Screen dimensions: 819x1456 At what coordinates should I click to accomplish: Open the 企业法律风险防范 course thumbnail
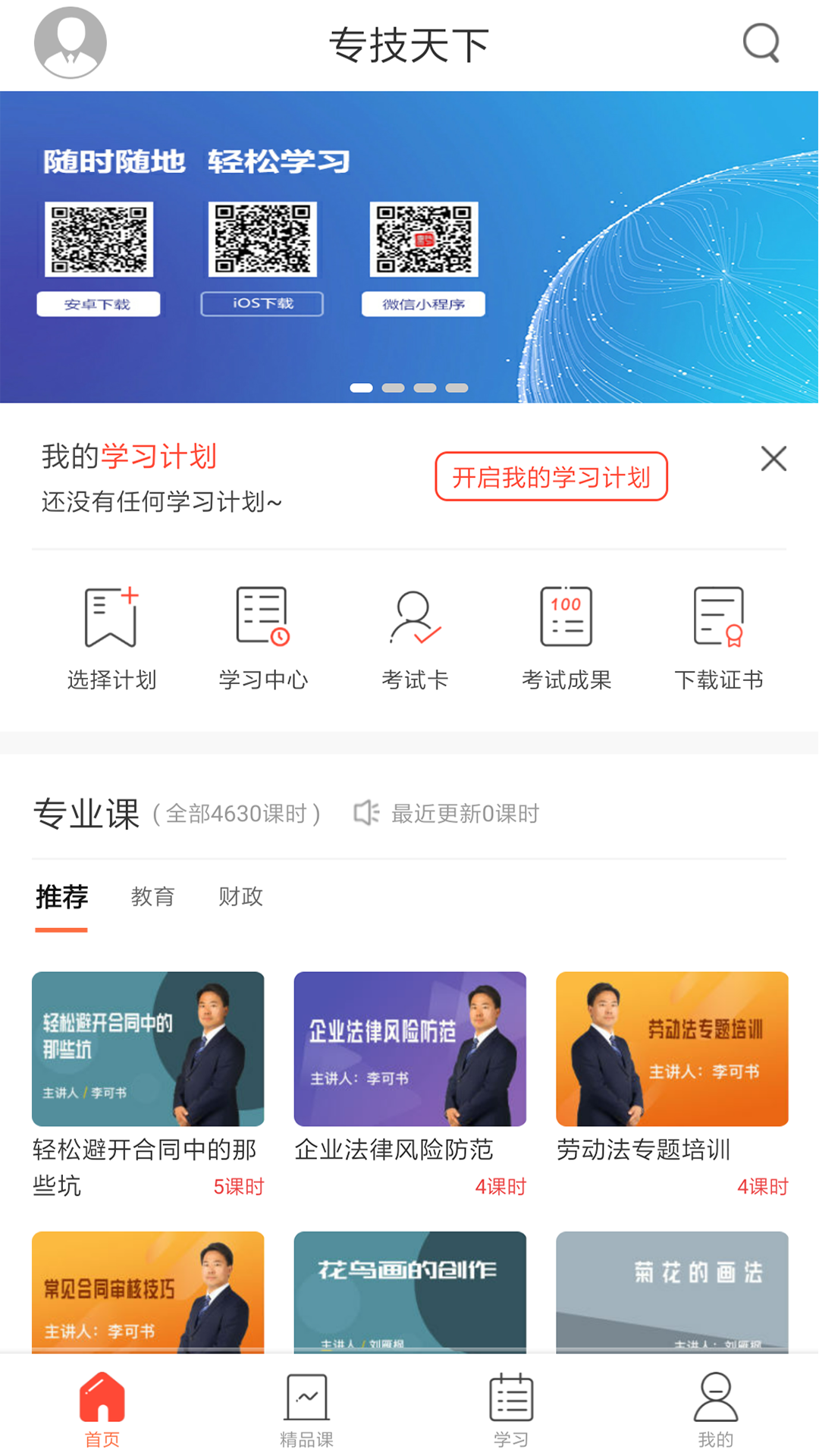(409, 1049)
